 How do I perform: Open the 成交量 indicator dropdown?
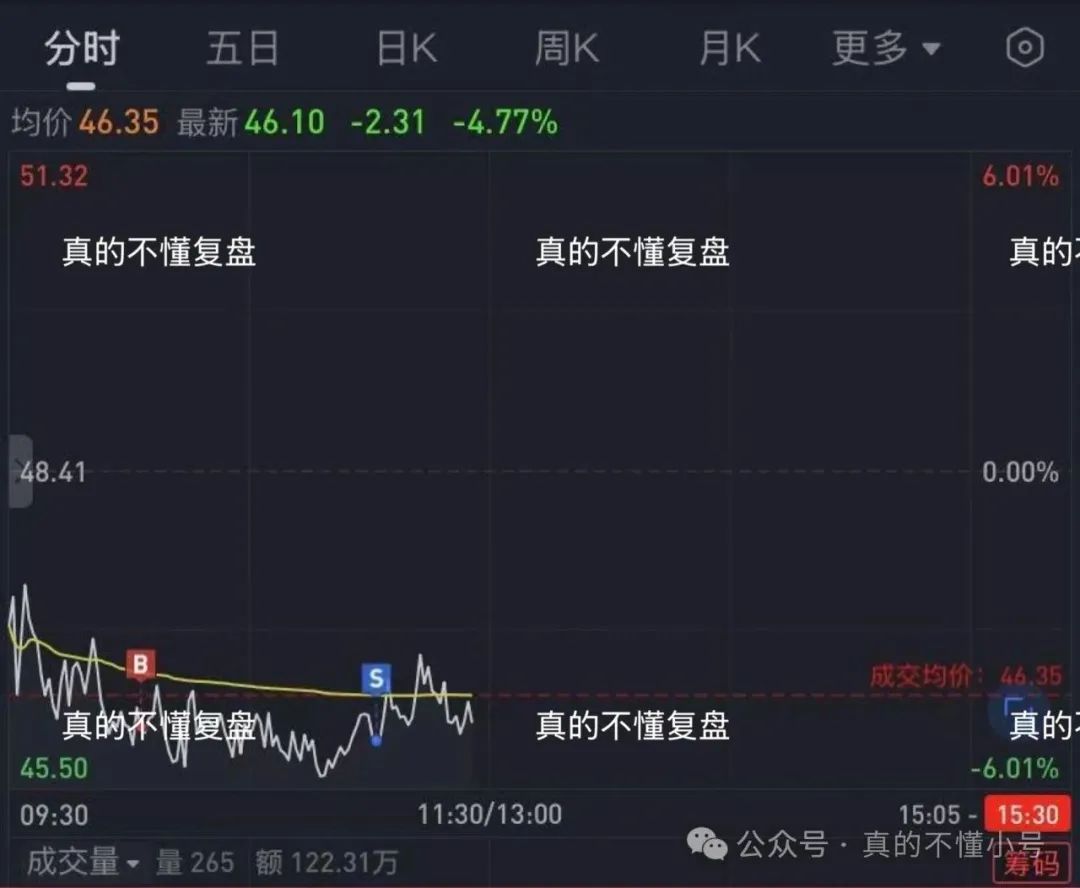point(84,862)
